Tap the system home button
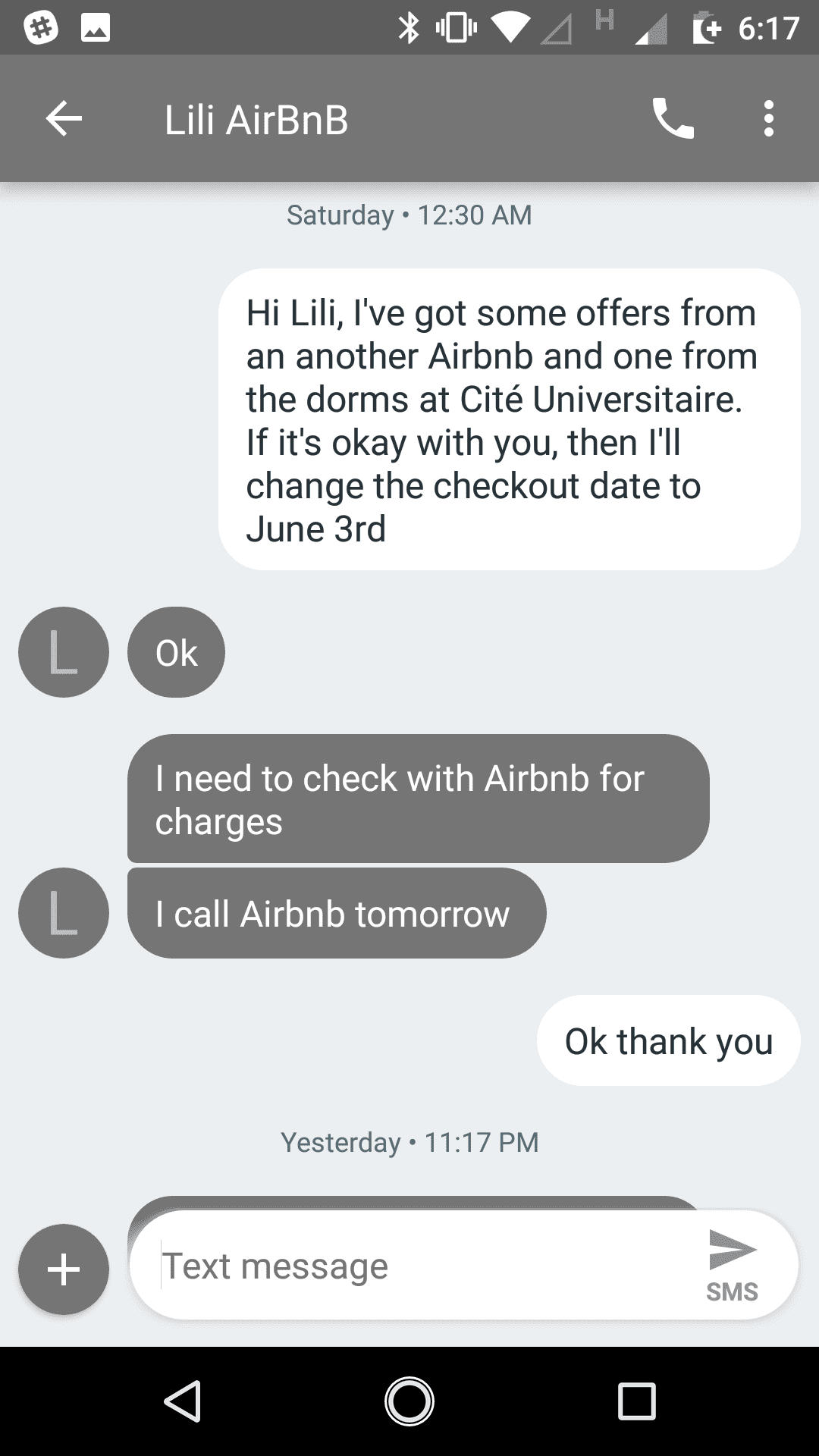This screenshot has height=1456, width=819. point(409,1401)
